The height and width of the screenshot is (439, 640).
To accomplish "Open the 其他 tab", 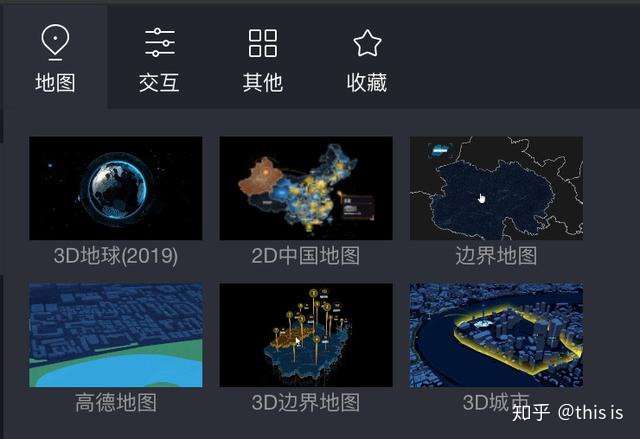I will point(262,58).
